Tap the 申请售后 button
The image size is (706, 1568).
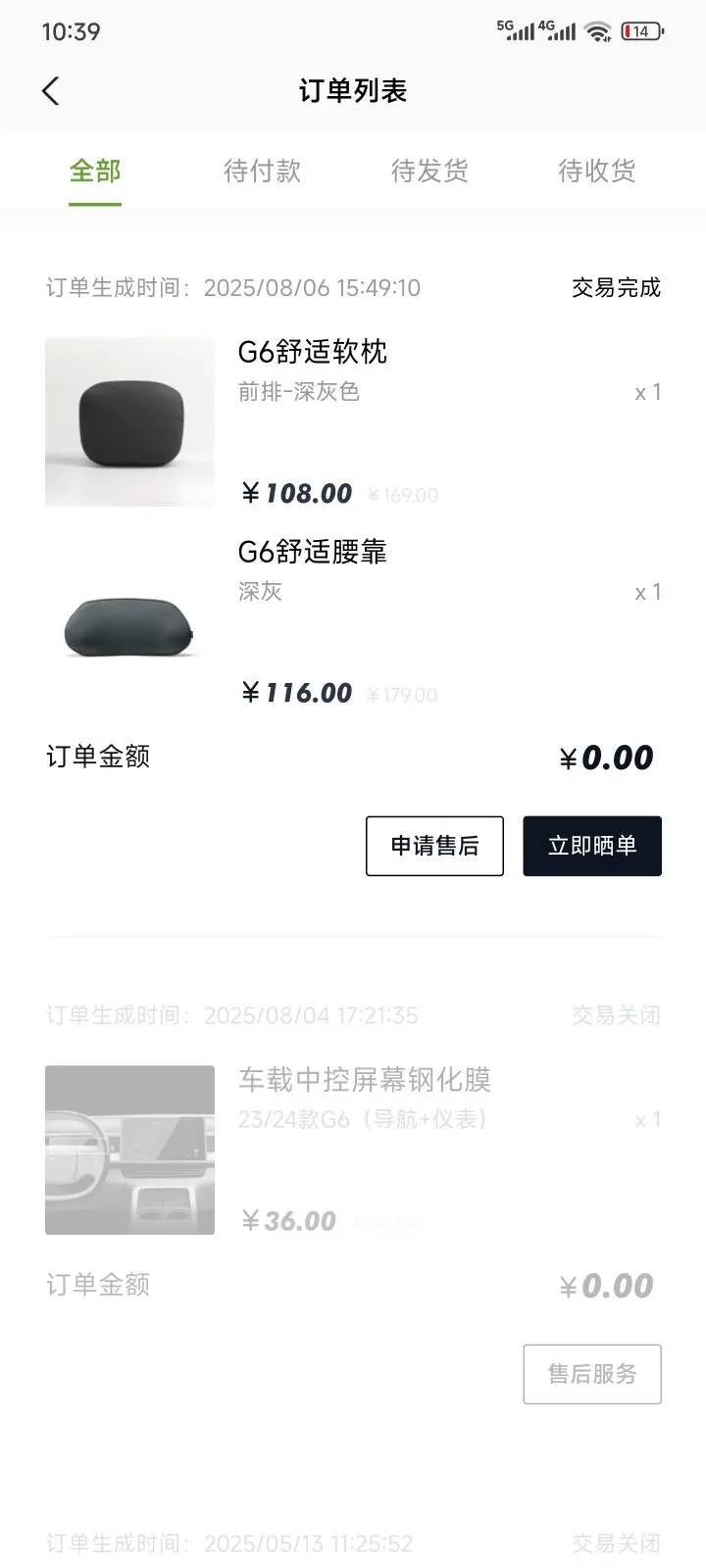[434, 846]
